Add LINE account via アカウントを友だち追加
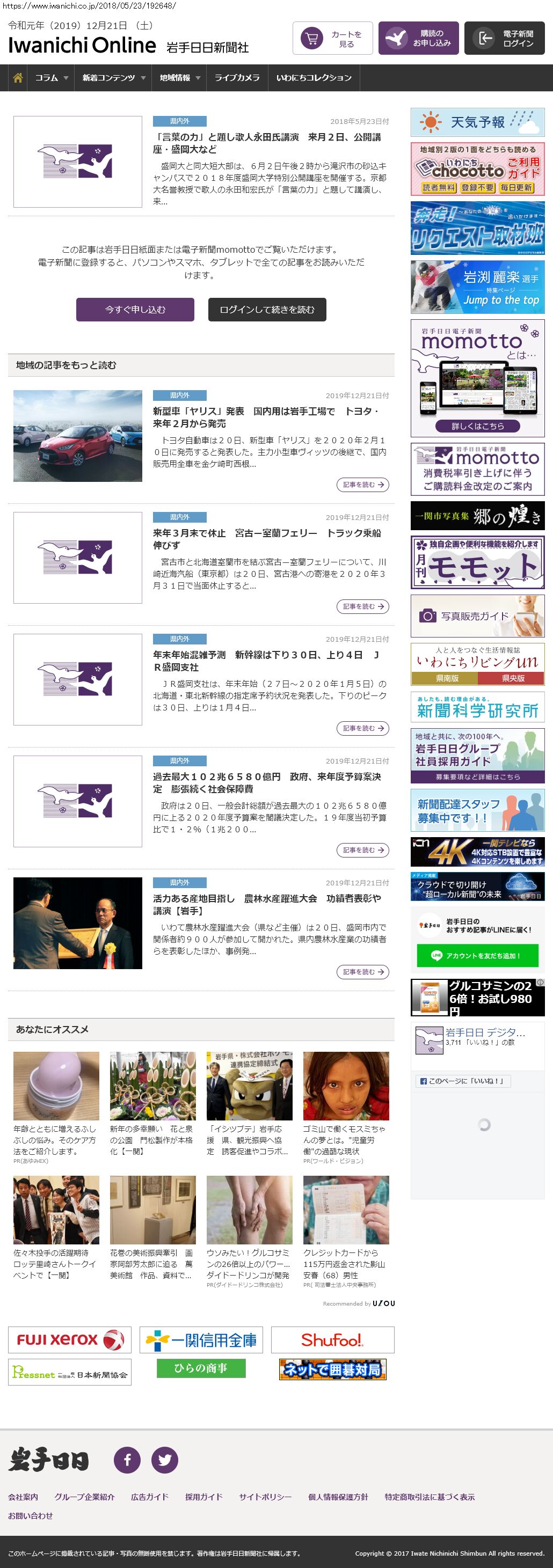The height and width of the screenshot is (1568, 553). click(x=477, y=955)
